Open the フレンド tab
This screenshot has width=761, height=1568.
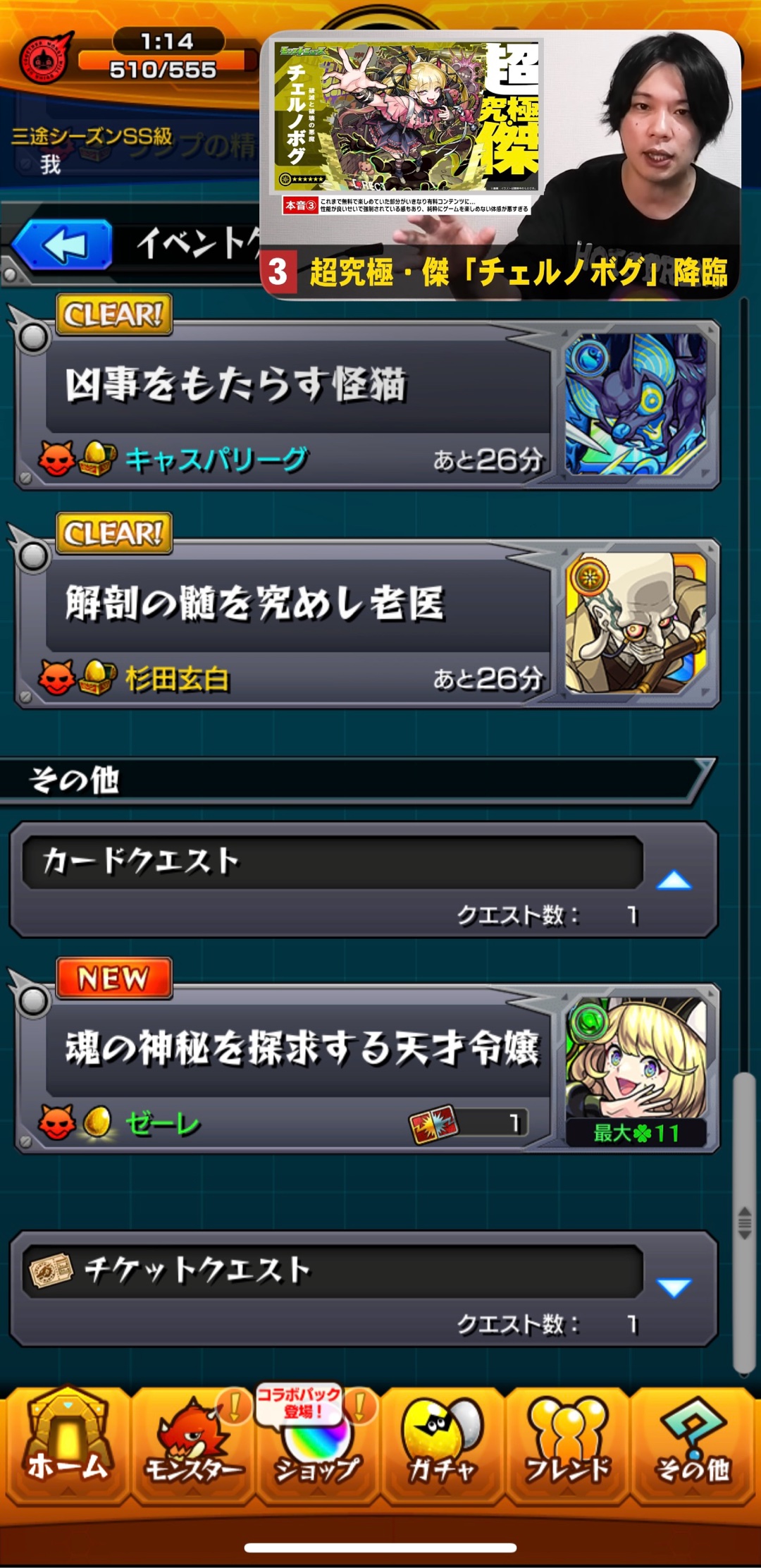pos(567,1445)
